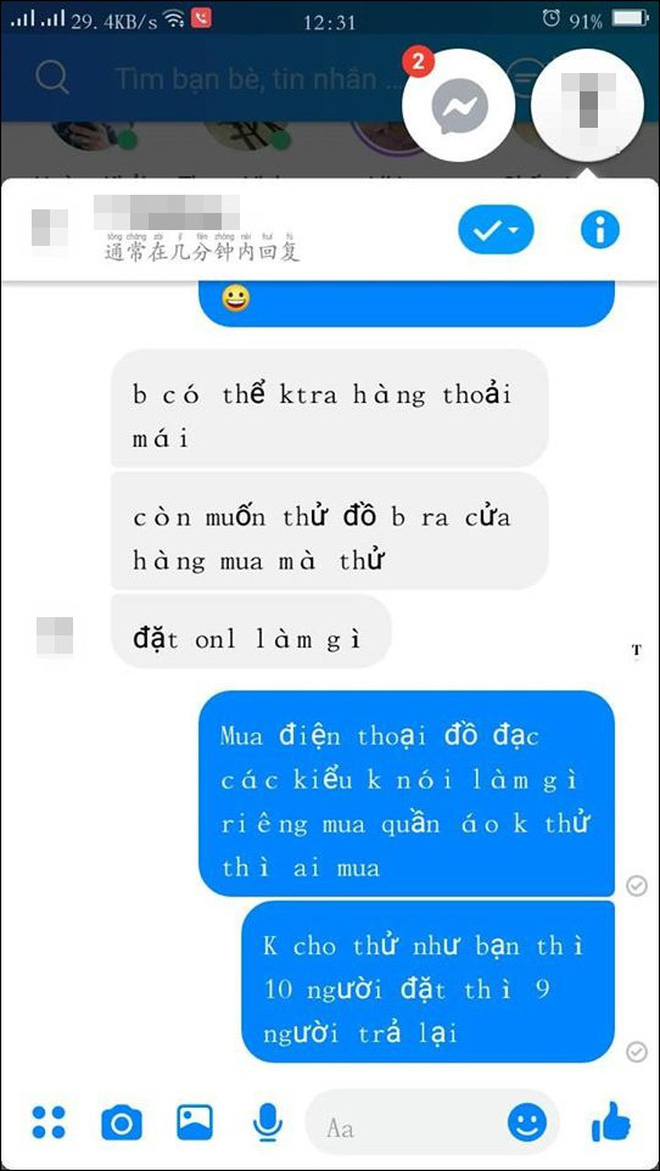Open the emoji picker in the composer
Image resolution: width=660 pixels, height=1171 pixels.
tap(527, 1125)
